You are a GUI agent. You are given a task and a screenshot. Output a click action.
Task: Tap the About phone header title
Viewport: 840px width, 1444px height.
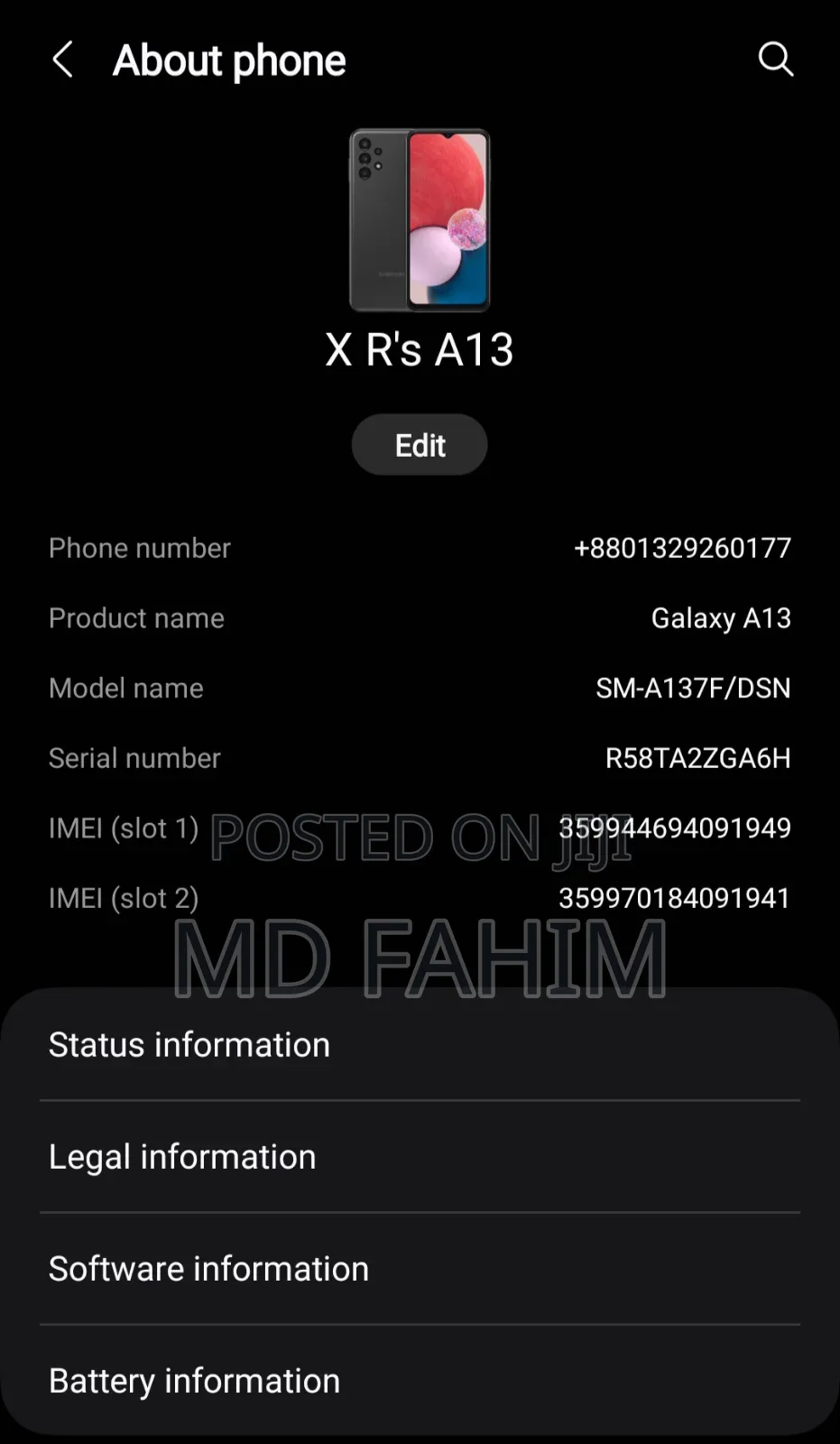(228, 60)
